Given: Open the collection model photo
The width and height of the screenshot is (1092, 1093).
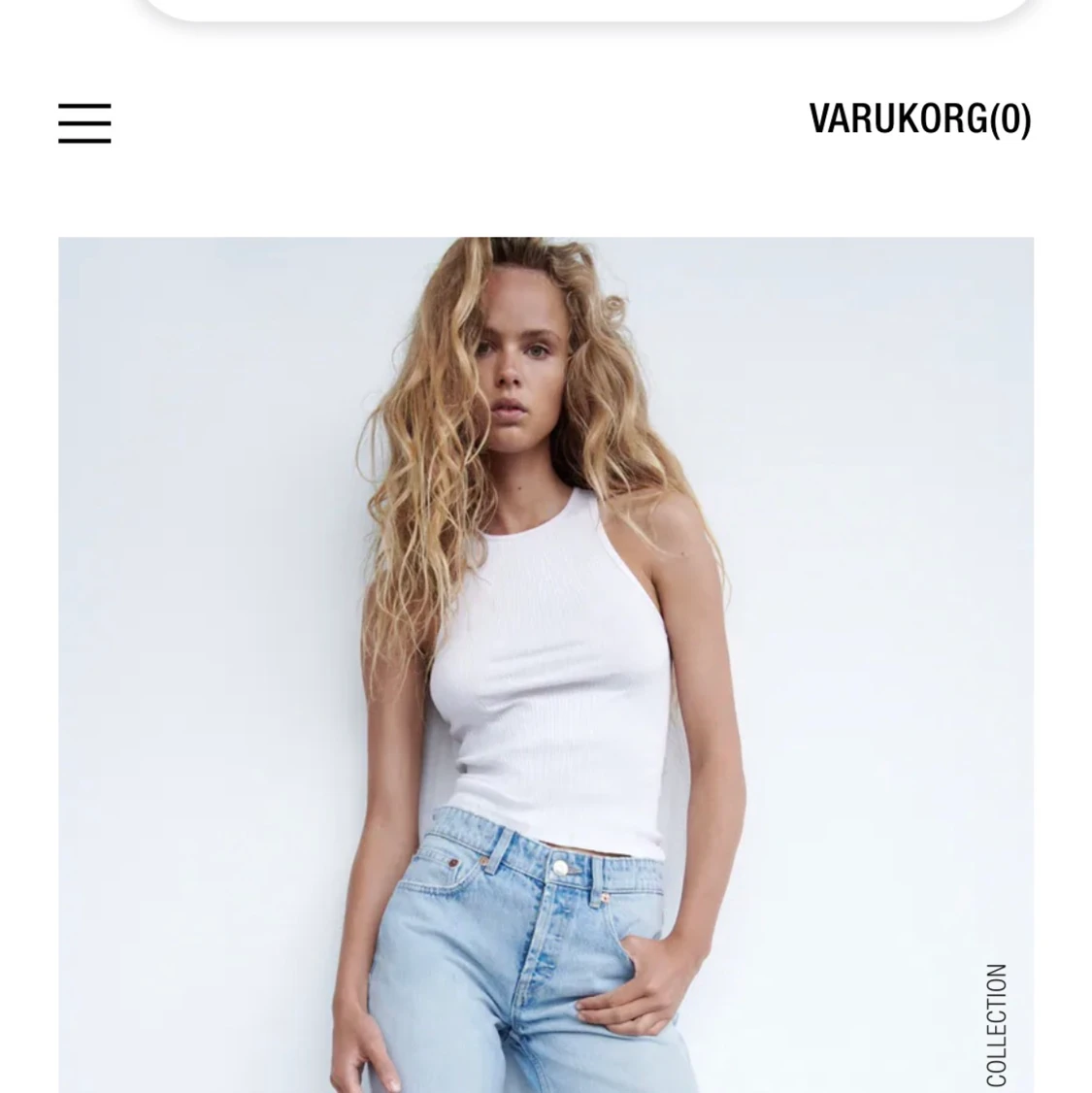Looking at the screenshot, I should 546,664.
